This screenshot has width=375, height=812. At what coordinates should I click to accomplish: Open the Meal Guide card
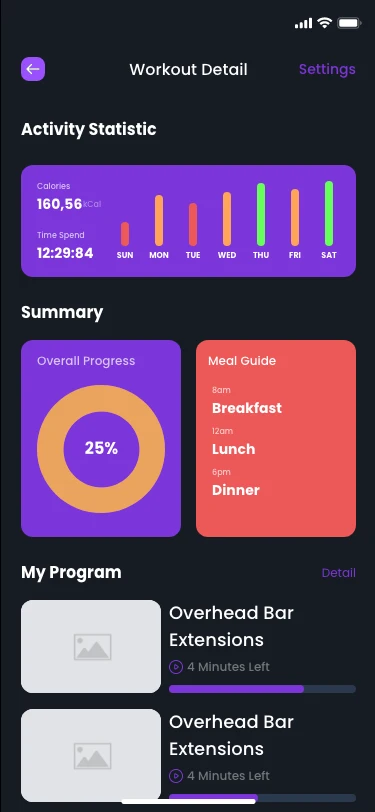coord(276,438)
